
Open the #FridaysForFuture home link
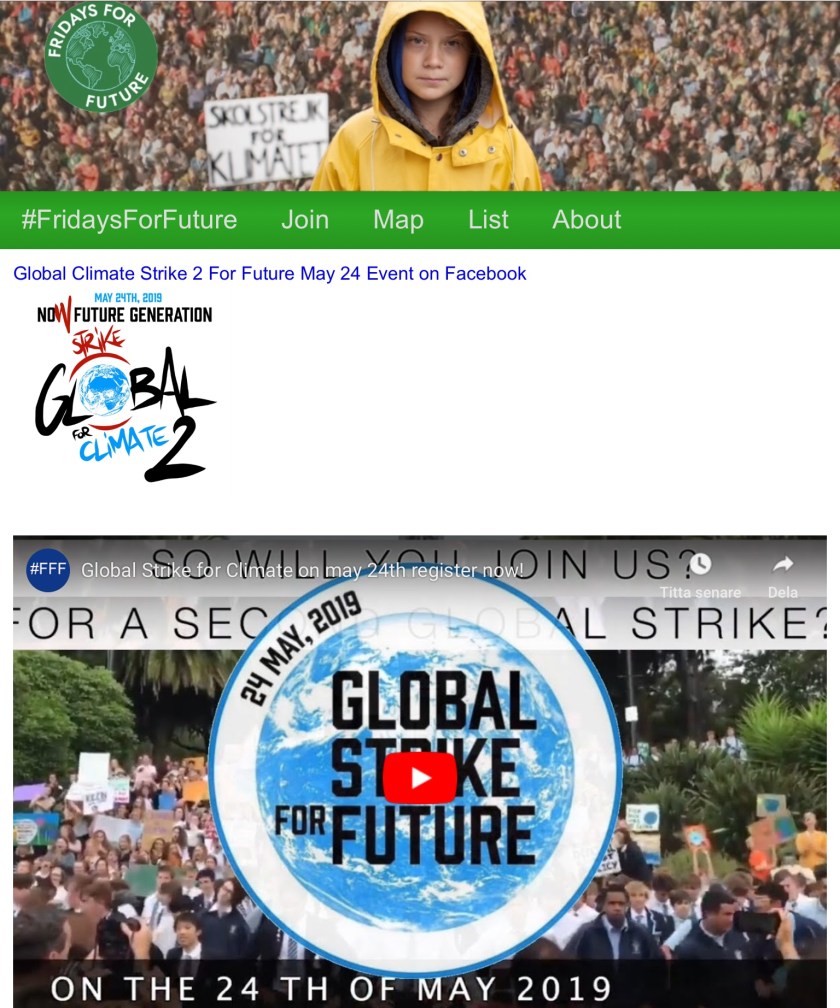click(x=128, y=219)
